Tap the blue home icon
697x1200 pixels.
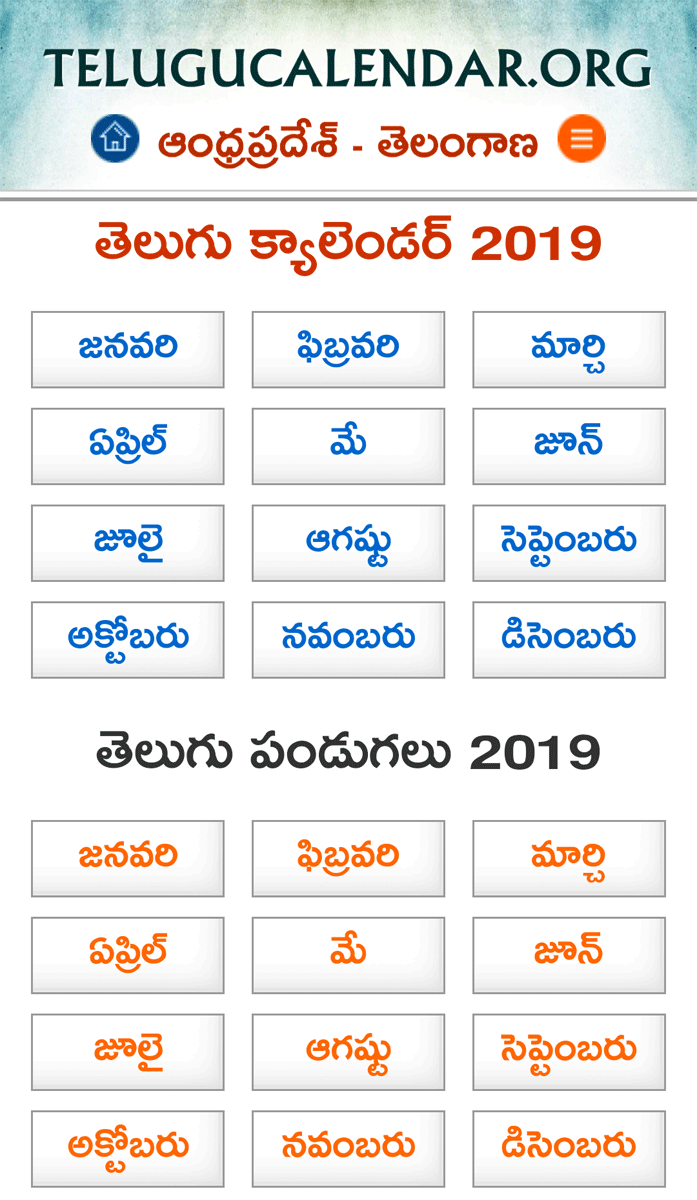(x=115, y=138)
